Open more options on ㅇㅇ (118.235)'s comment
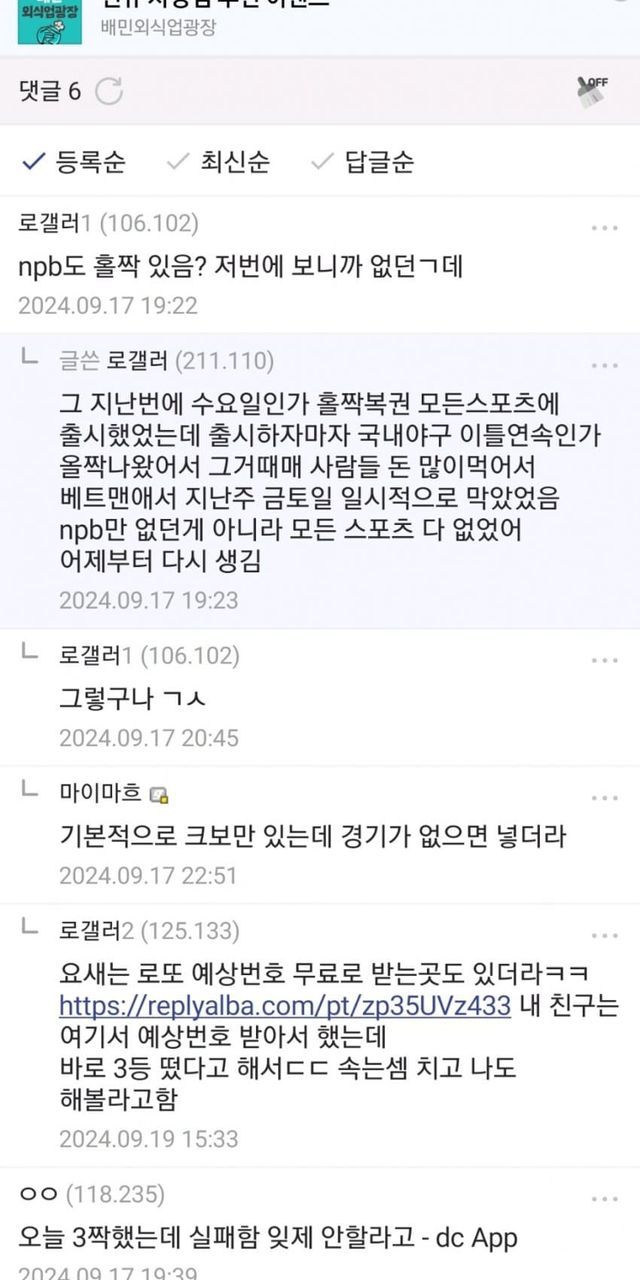This screenshot has height=1280, width=640. (x=604, y=1198)
